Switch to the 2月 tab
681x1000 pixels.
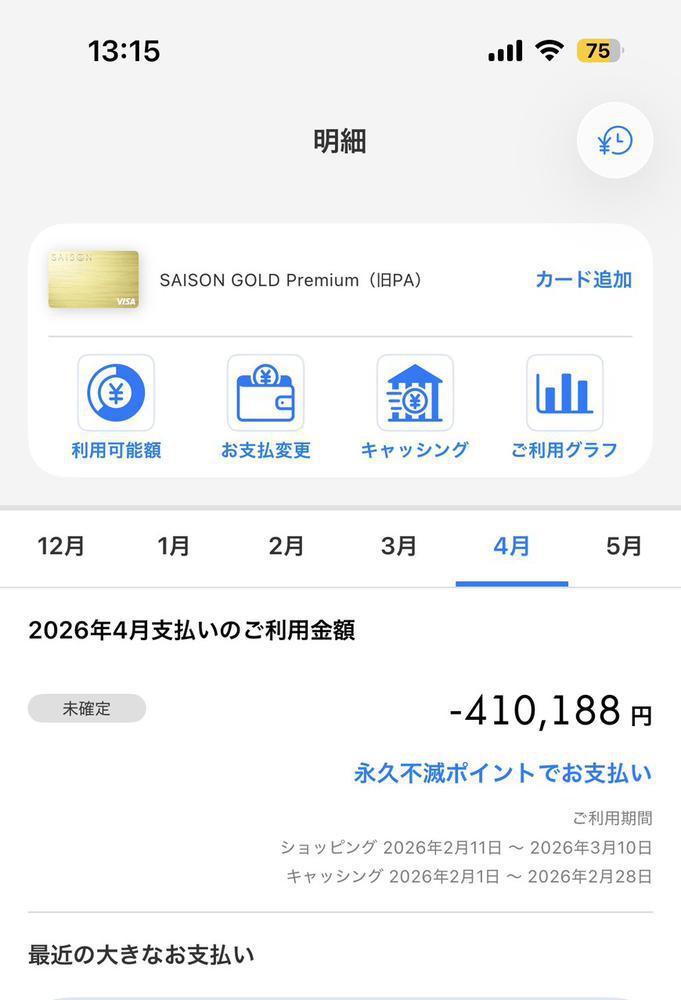286,547
